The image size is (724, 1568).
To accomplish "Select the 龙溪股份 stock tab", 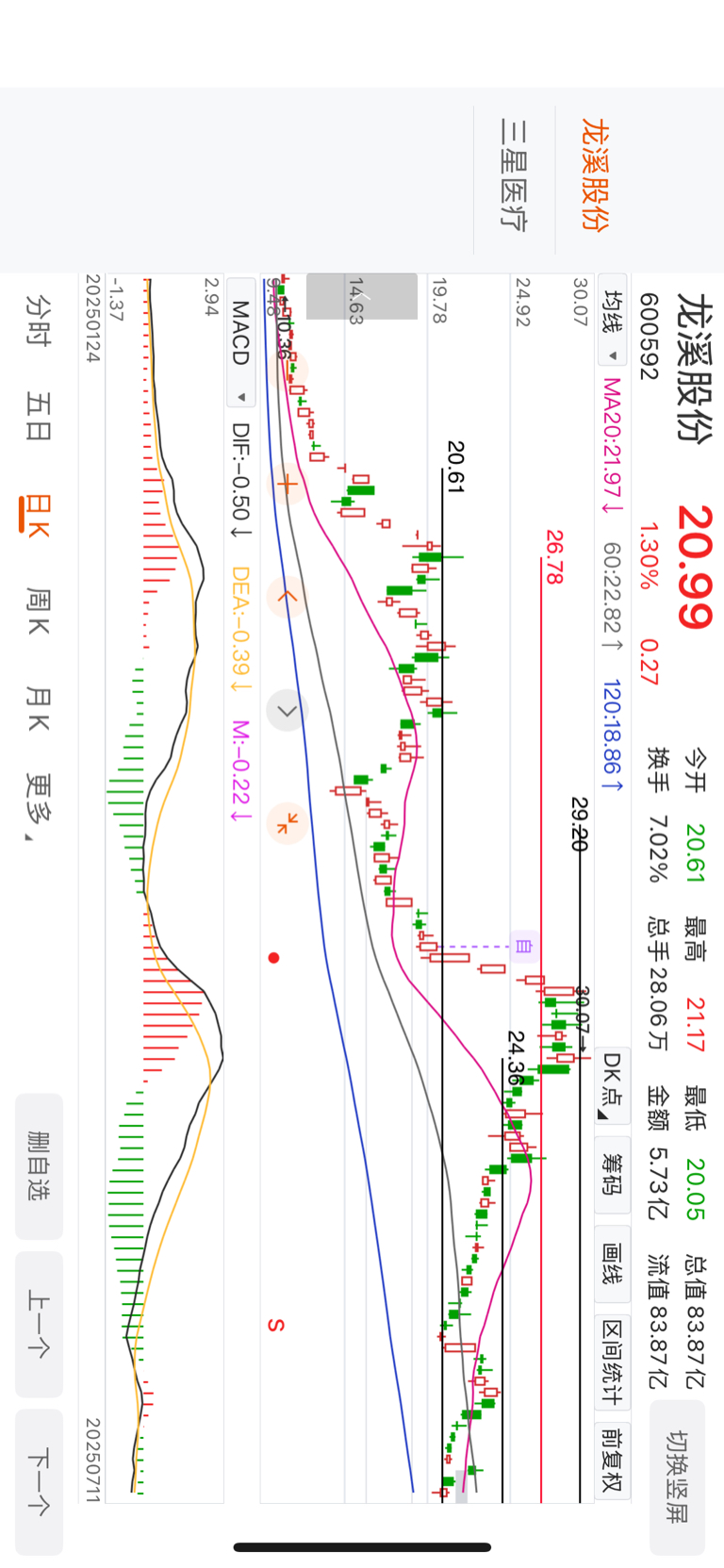I will pyautogui.click(x=595, y=174).
